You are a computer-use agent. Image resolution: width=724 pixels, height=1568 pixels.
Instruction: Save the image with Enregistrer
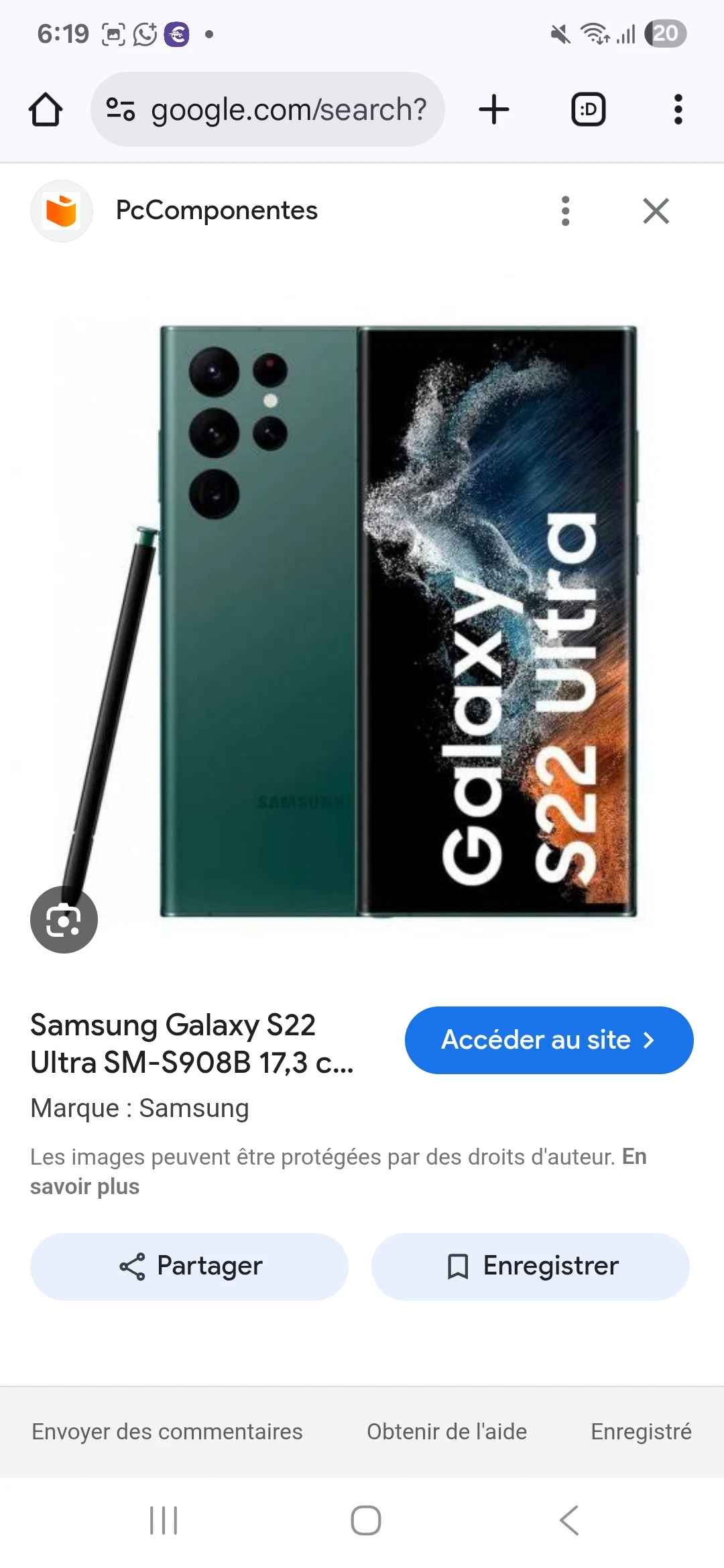[x=530, y=1266]
